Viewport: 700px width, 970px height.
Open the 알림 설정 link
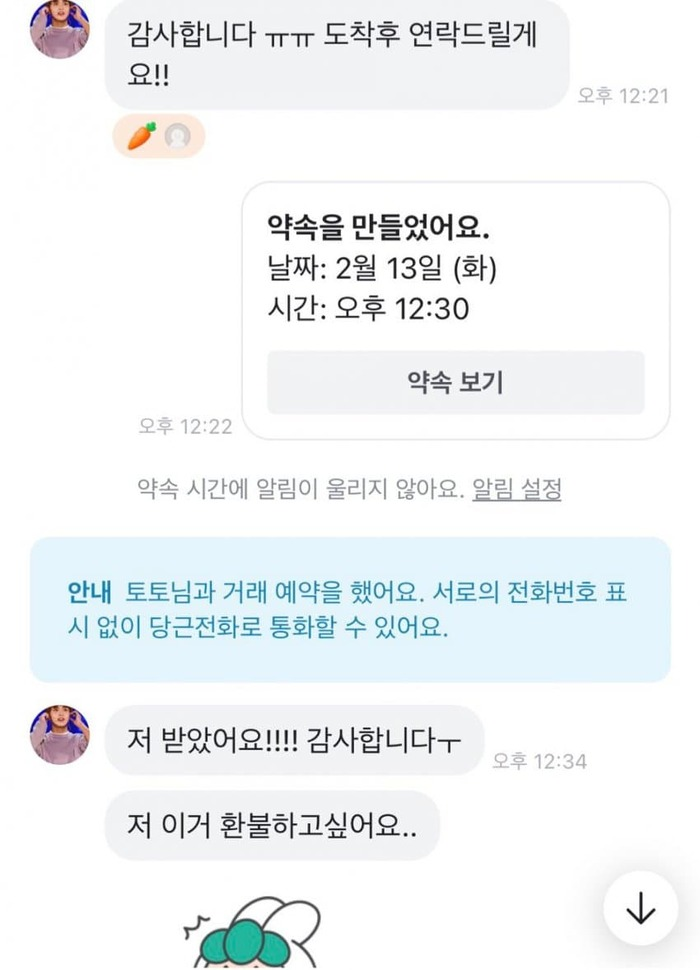tap(516, 489)
